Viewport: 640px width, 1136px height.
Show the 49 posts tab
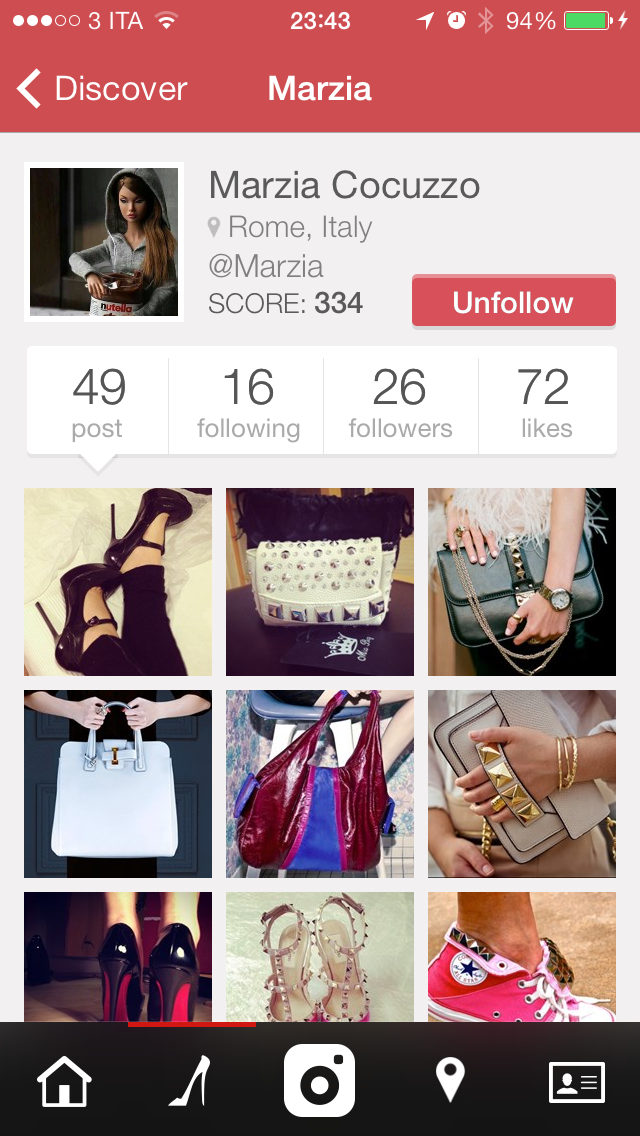coord(98,402)
